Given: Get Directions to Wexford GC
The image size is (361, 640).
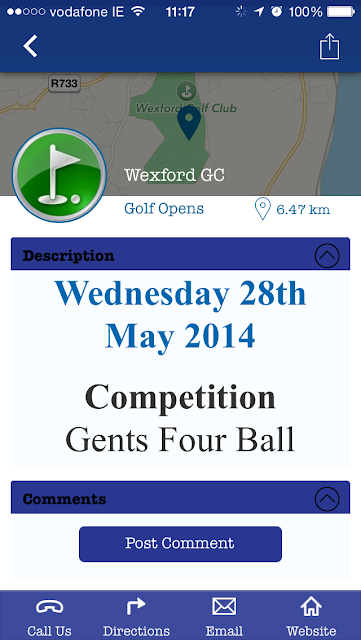Looking at the screenshot, I should click(136, 616).
